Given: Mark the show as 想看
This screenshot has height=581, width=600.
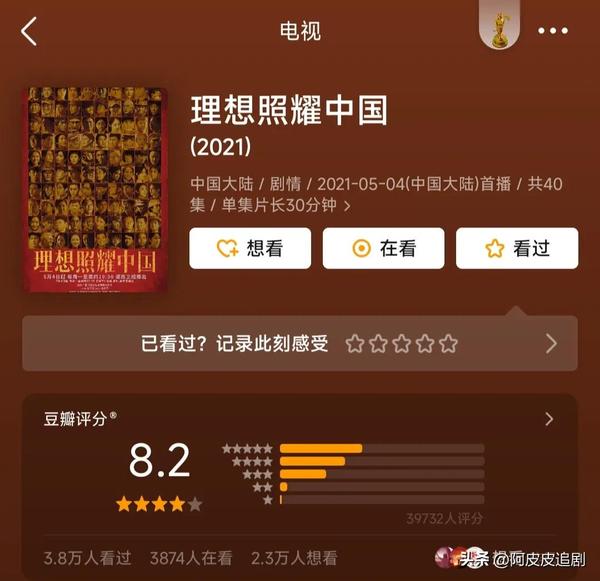Looking at the screenshot, I should [x=250, y=249].
